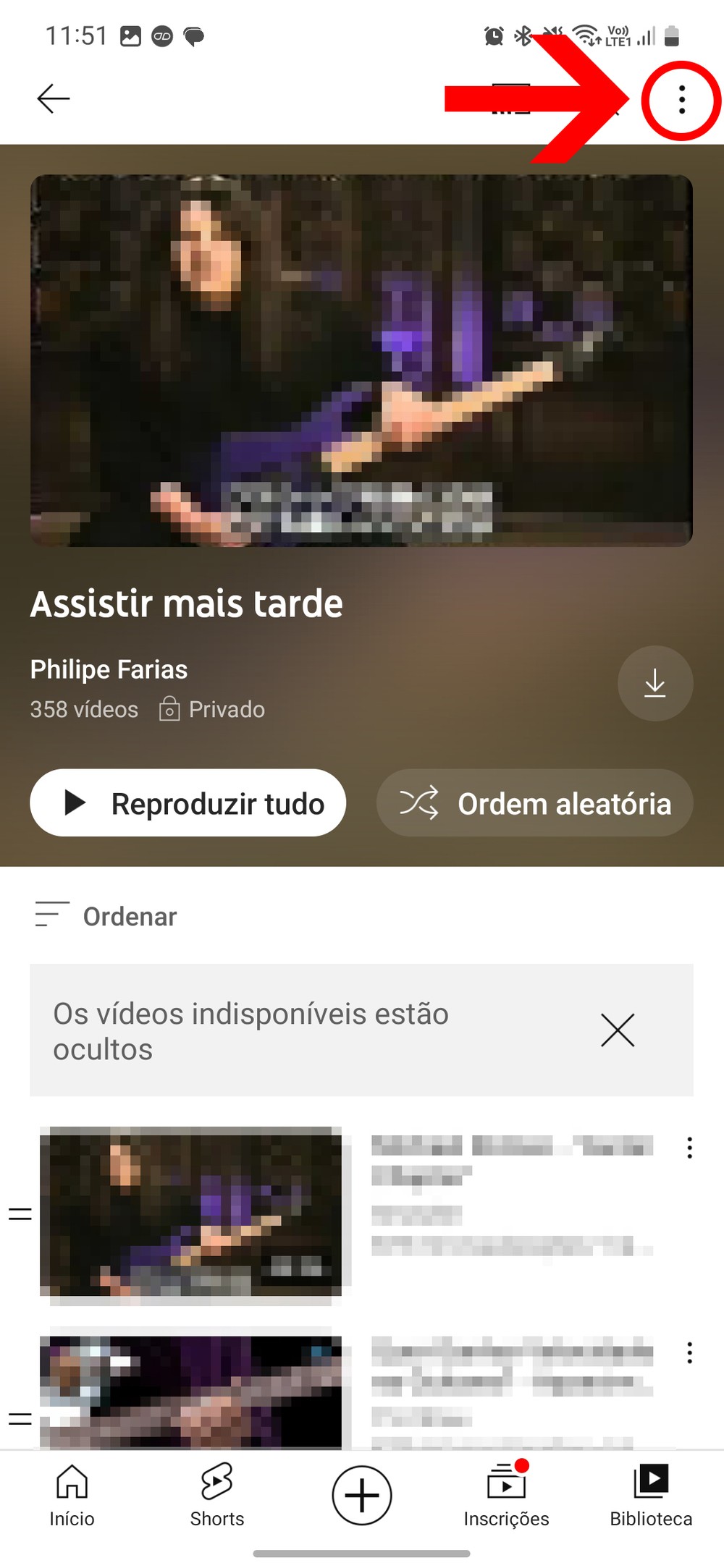The image size is (724, 1568).
Task: Go back using the top arrow
Action: [x=54, y=98]
